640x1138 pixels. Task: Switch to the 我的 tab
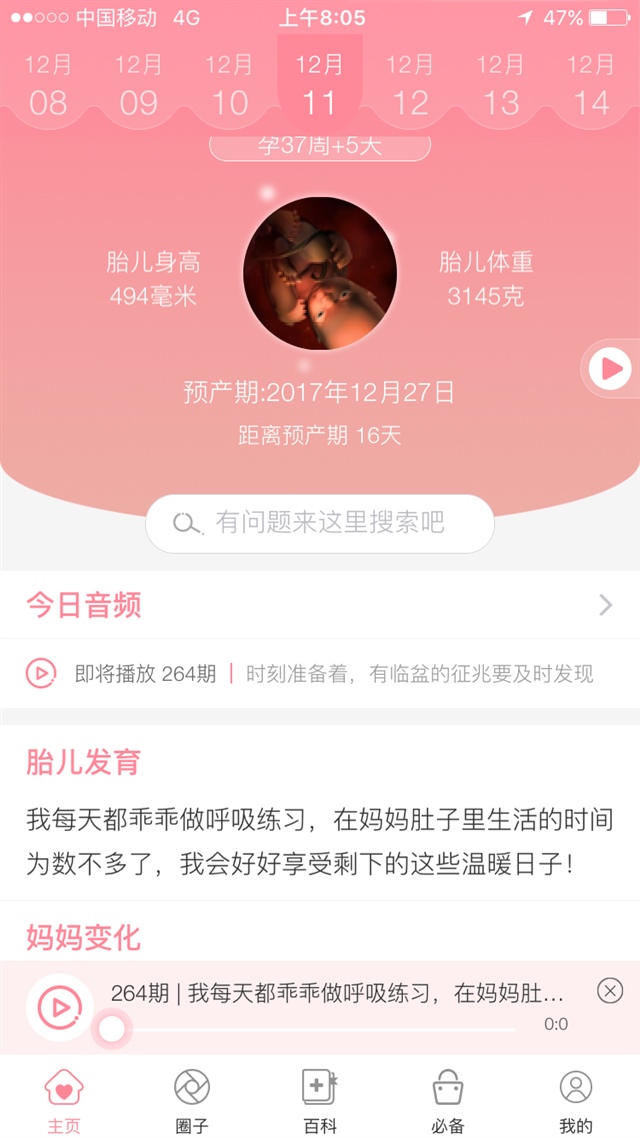point(576,1099)
